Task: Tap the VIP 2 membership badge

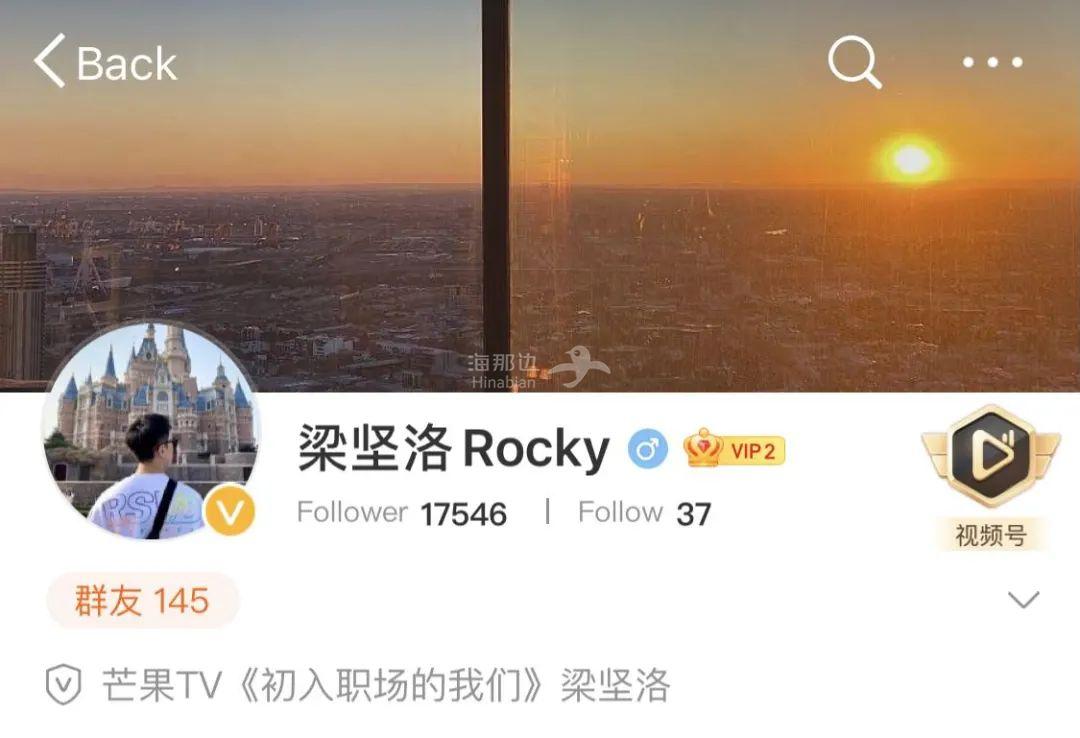Action: coord(735,450)
